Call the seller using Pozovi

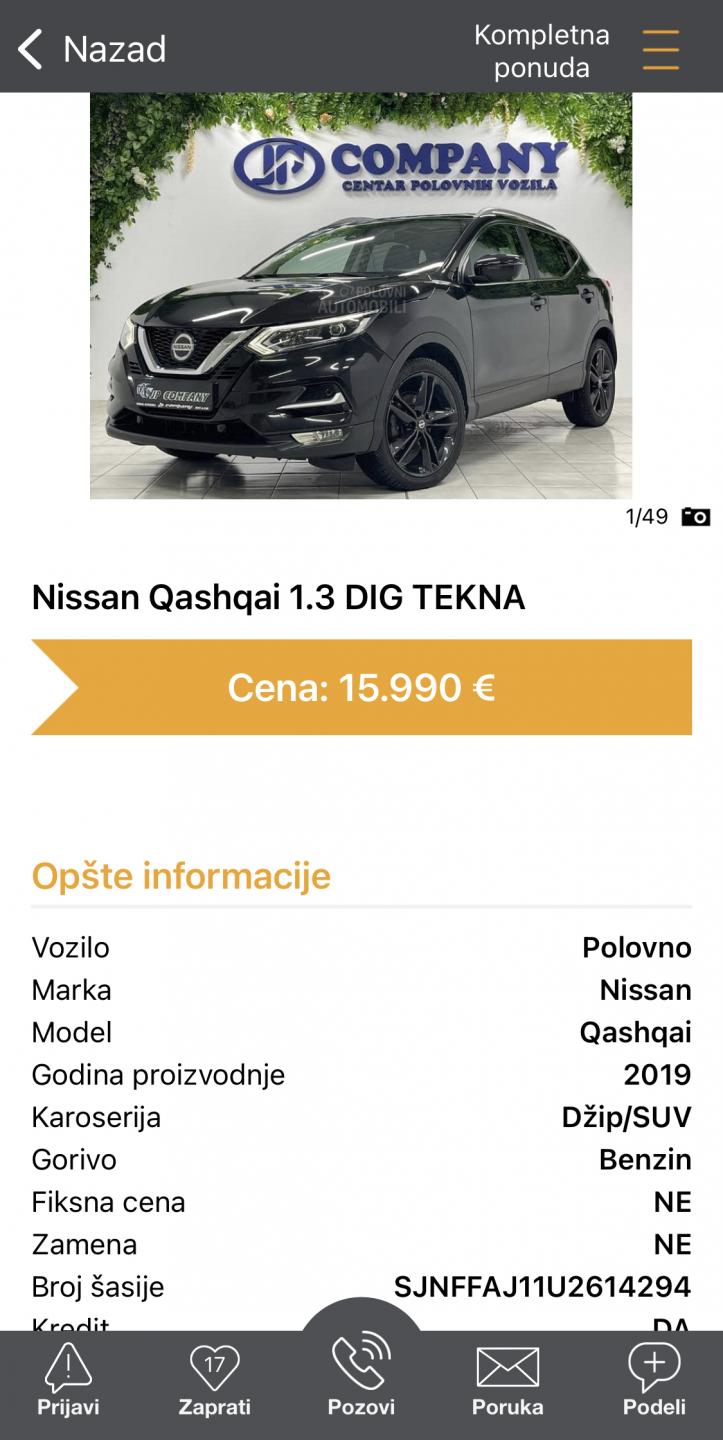[361, 1375]
